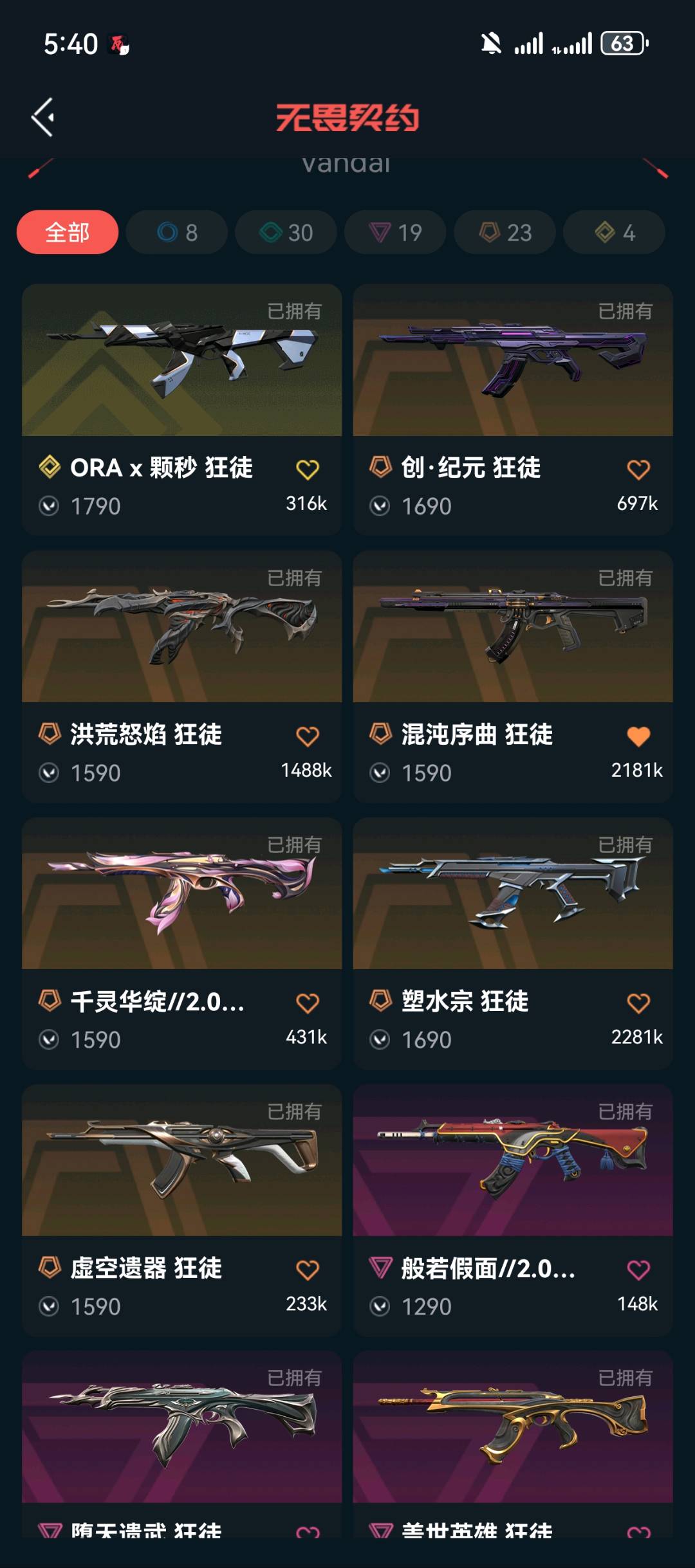The image size is (695, 1568).
Task: Like the 洪荒怒焰 狂徒 skin
Action: coord(308,736)
